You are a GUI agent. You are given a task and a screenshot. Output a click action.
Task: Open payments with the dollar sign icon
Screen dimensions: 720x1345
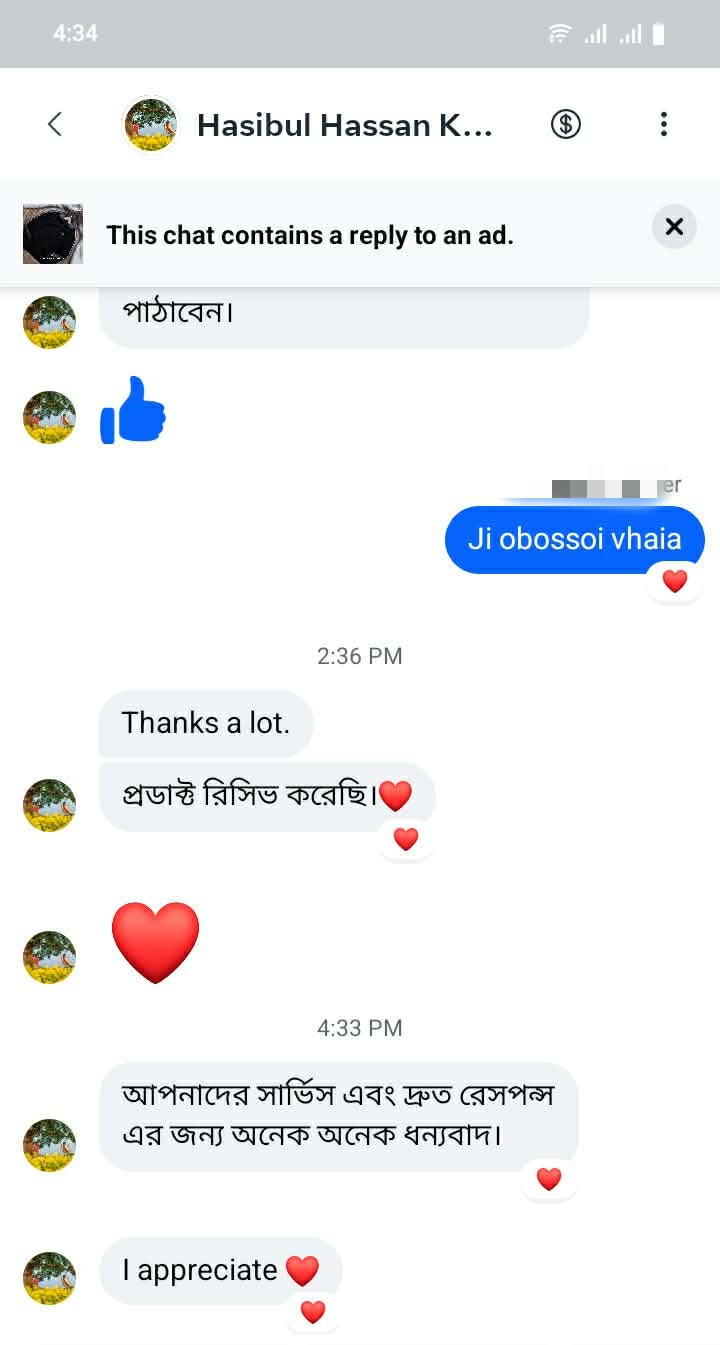[x=566, y=124]
